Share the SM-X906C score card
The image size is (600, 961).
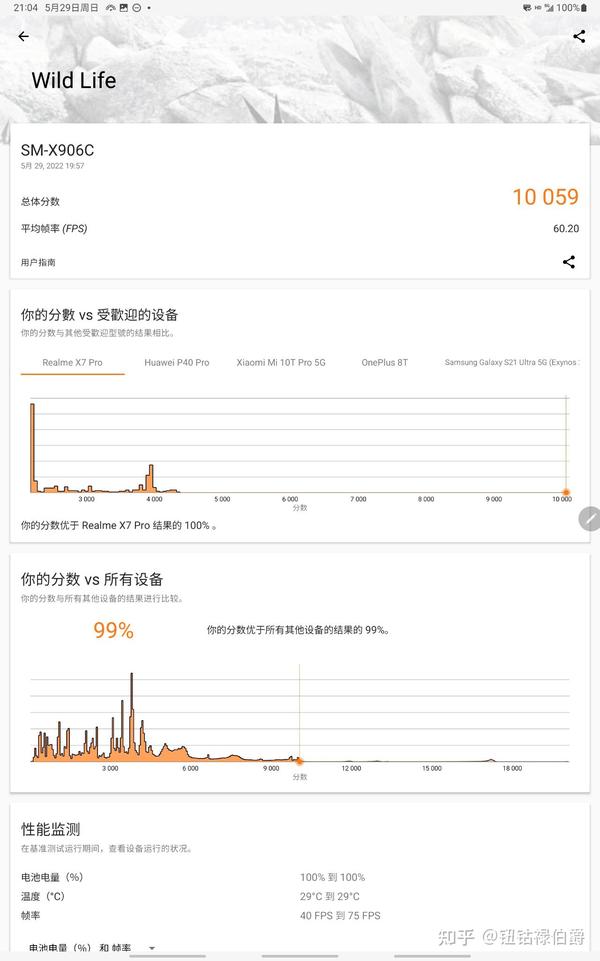pyautogui.click(x=569, y=262)
